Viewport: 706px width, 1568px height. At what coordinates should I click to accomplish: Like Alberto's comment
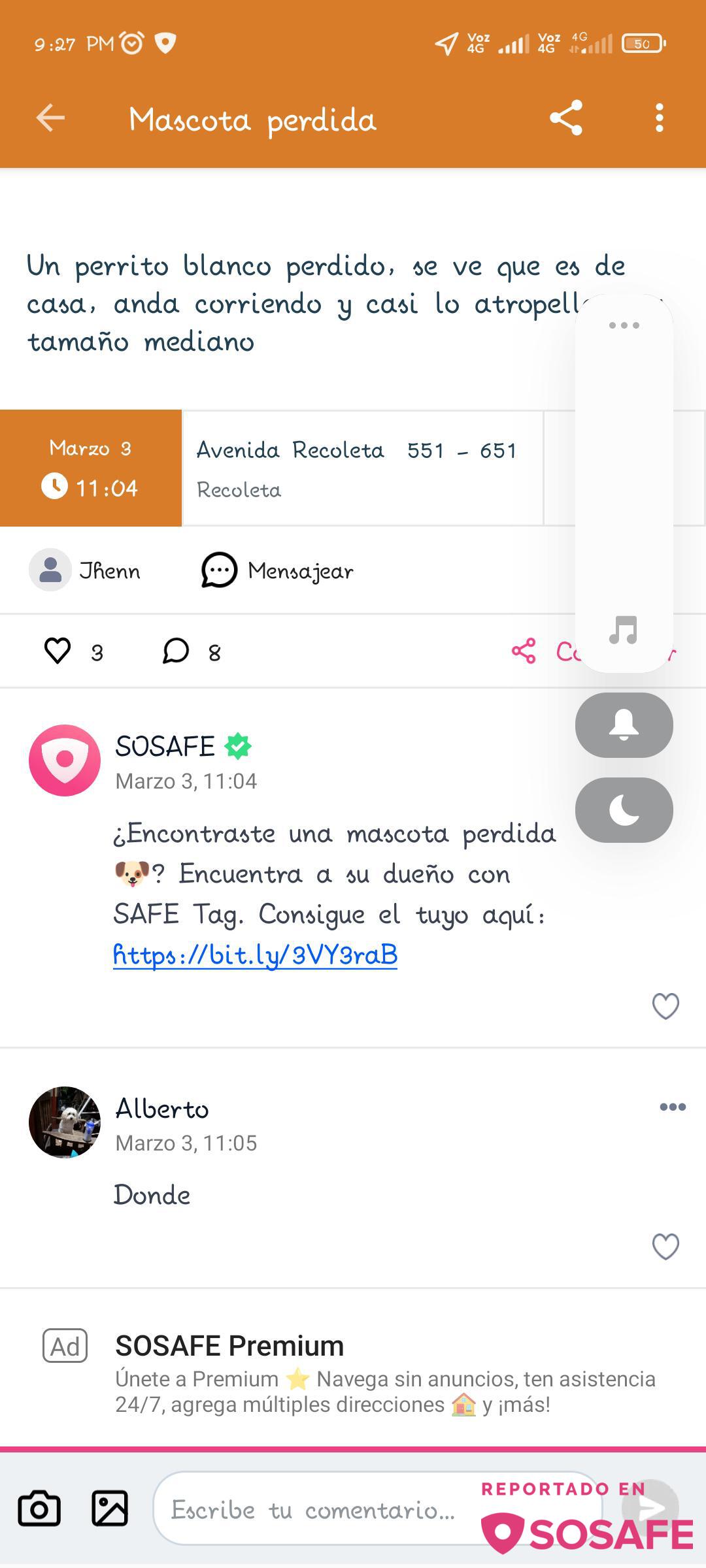(x=665, y=1247)
